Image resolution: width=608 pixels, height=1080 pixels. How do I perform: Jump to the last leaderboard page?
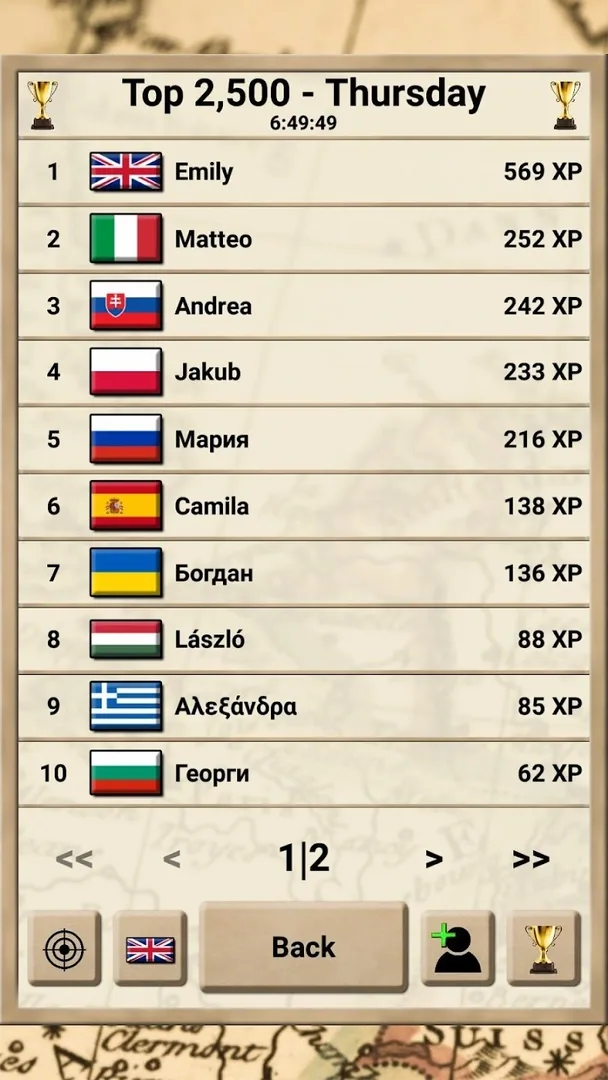coord(531,859)
